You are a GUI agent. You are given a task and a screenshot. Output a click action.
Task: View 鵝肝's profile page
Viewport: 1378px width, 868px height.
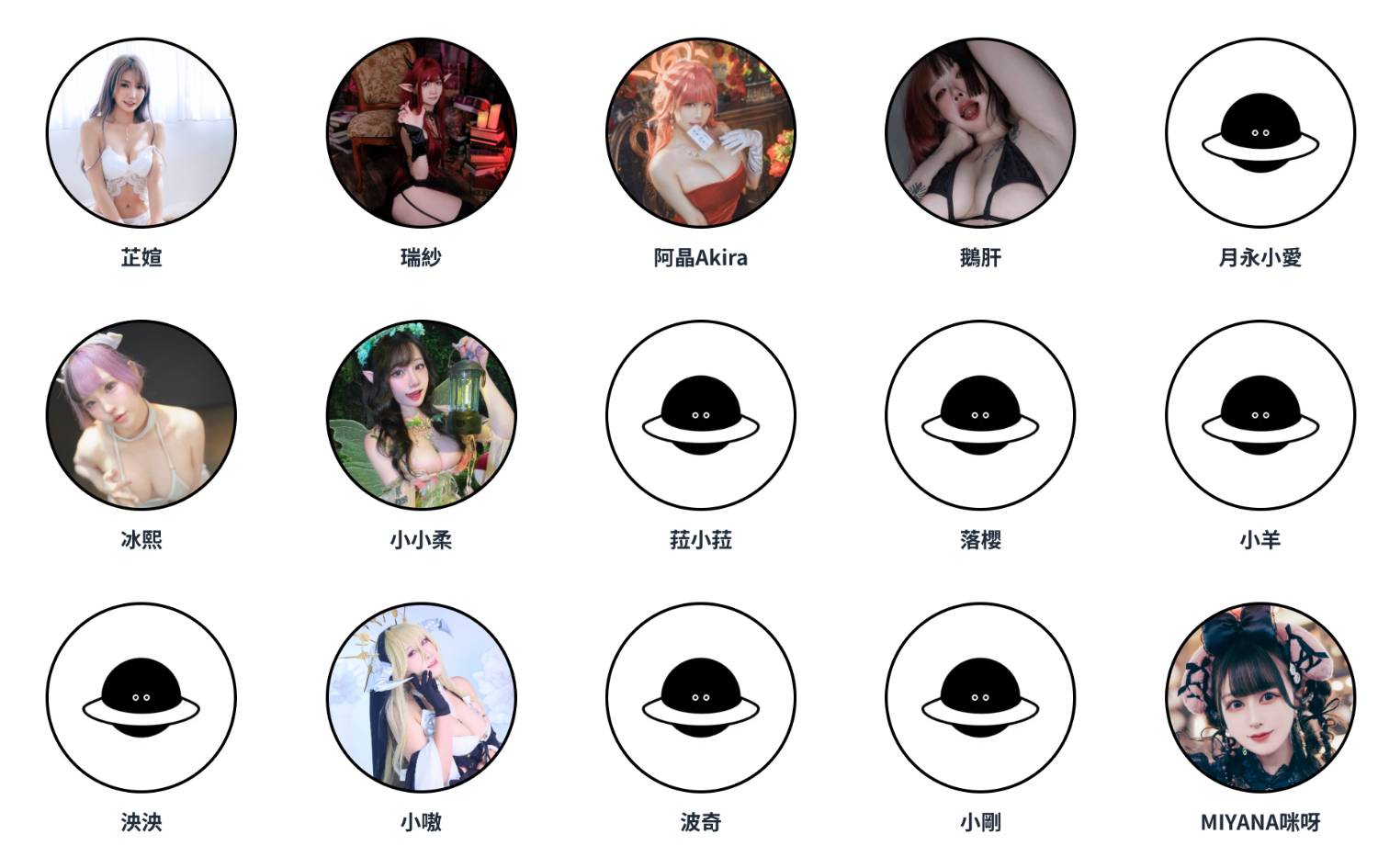[980, 133]
